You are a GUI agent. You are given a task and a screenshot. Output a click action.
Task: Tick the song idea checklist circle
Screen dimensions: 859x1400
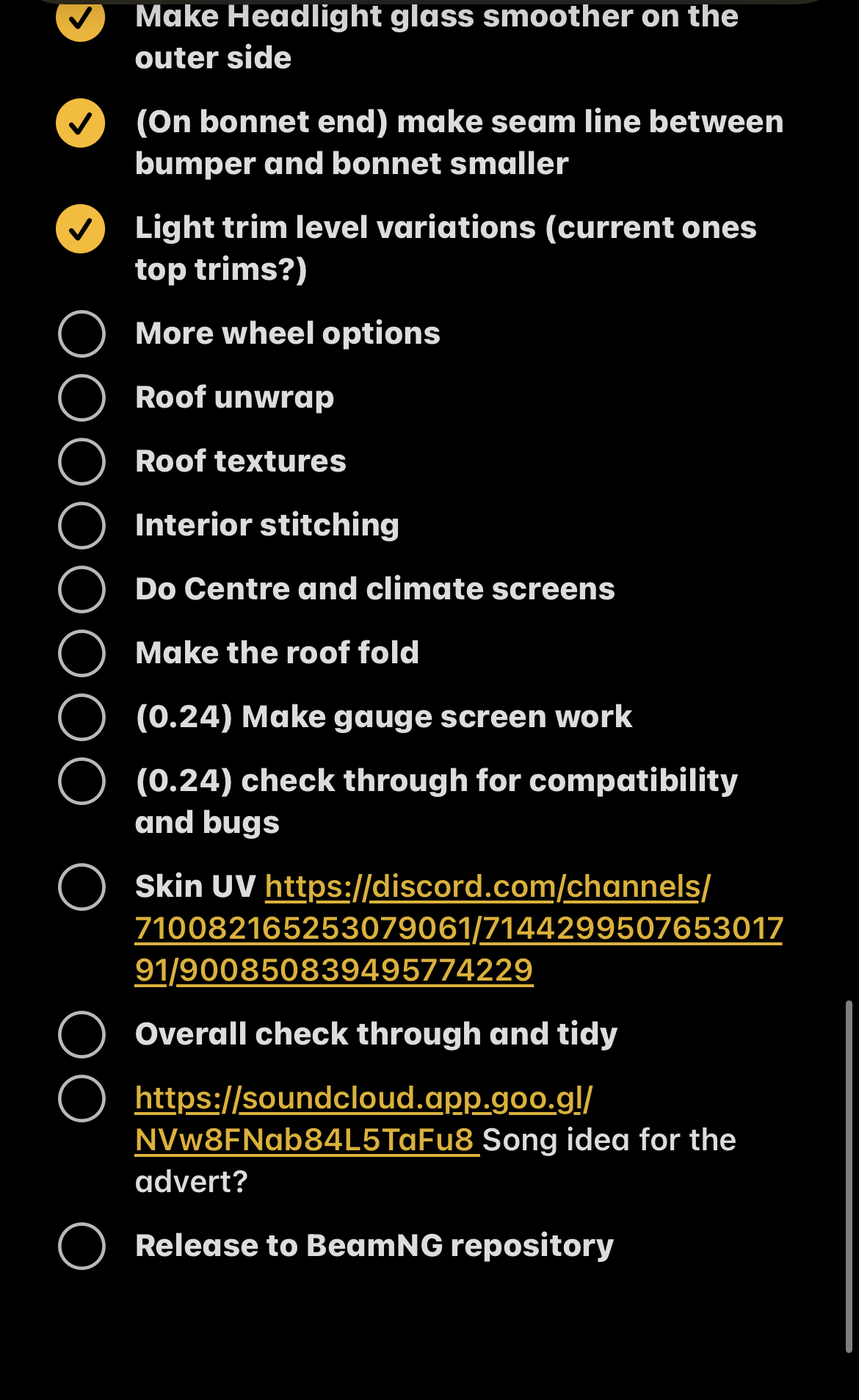point(81,1099)
